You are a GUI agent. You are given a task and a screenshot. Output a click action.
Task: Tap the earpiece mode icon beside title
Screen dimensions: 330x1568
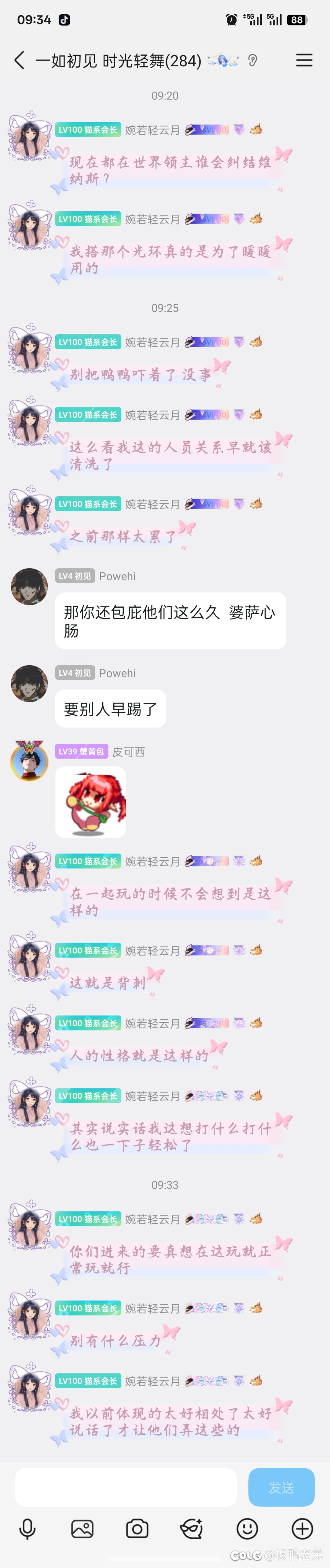coord(253,60)
